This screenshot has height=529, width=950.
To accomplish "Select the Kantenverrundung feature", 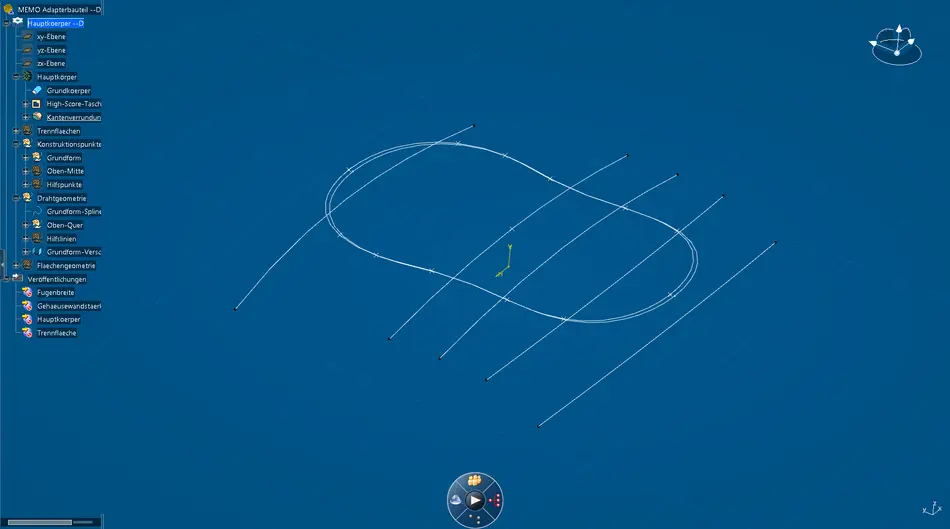I will [73, 117].
